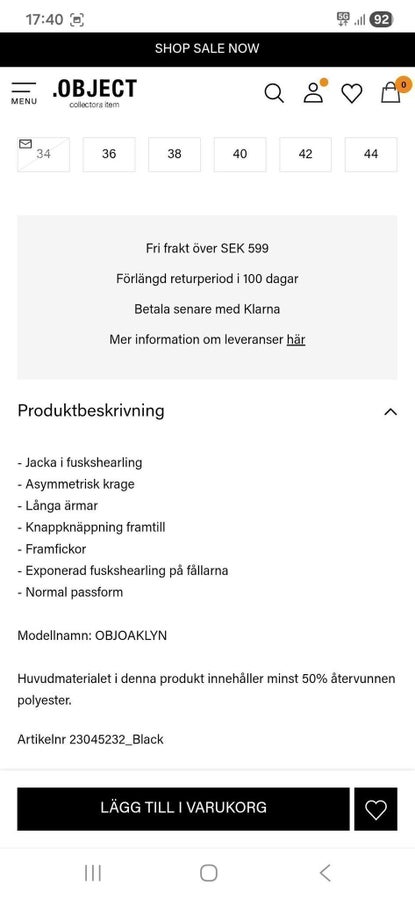
Task: Choose size 38
Action: pos(174,154)
